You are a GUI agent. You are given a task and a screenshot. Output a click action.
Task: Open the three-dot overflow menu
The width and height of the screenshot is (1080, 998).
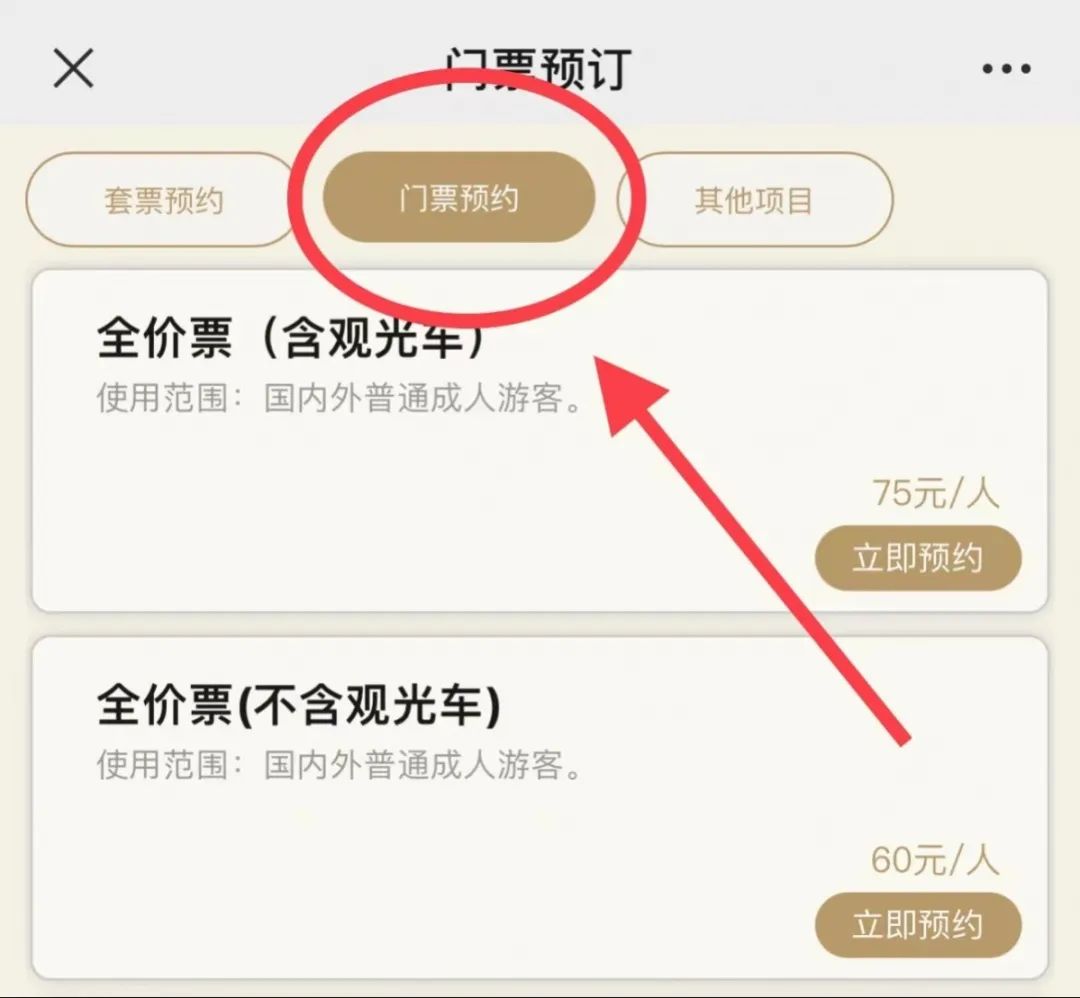coord(1005,69)
